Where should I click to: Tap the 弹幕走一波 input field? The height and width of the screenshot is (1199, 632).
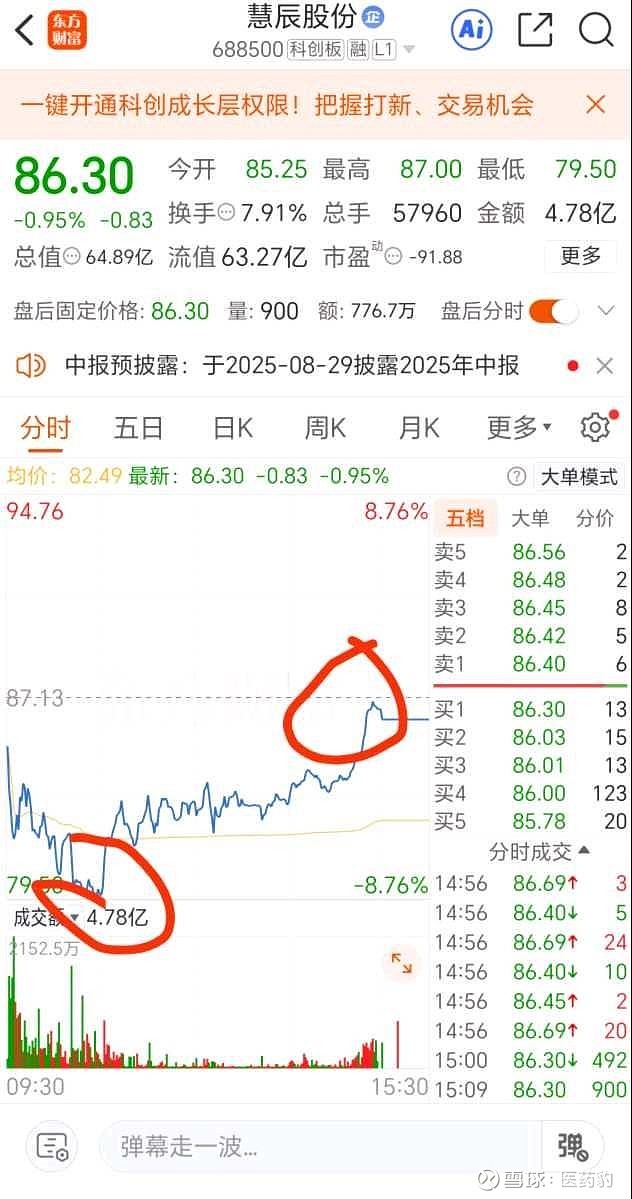coord(319,1146)
